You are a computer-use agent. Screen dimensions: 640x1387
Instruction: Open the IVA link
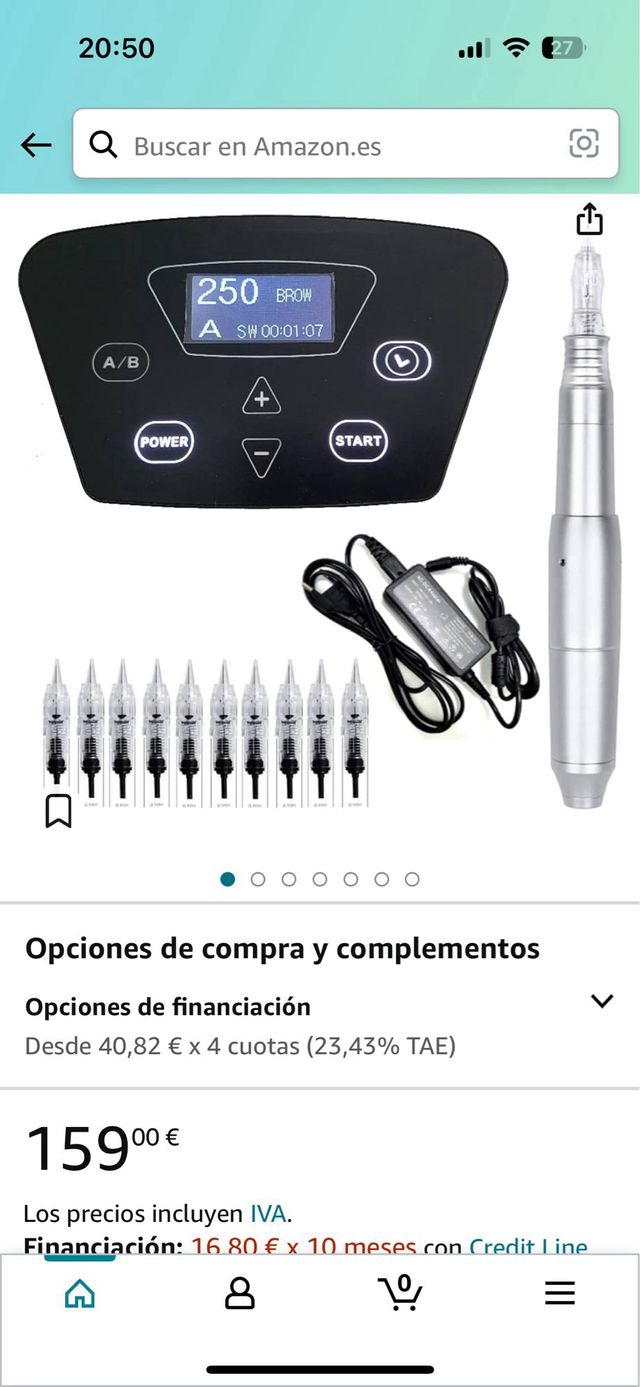pos(268,1214)
